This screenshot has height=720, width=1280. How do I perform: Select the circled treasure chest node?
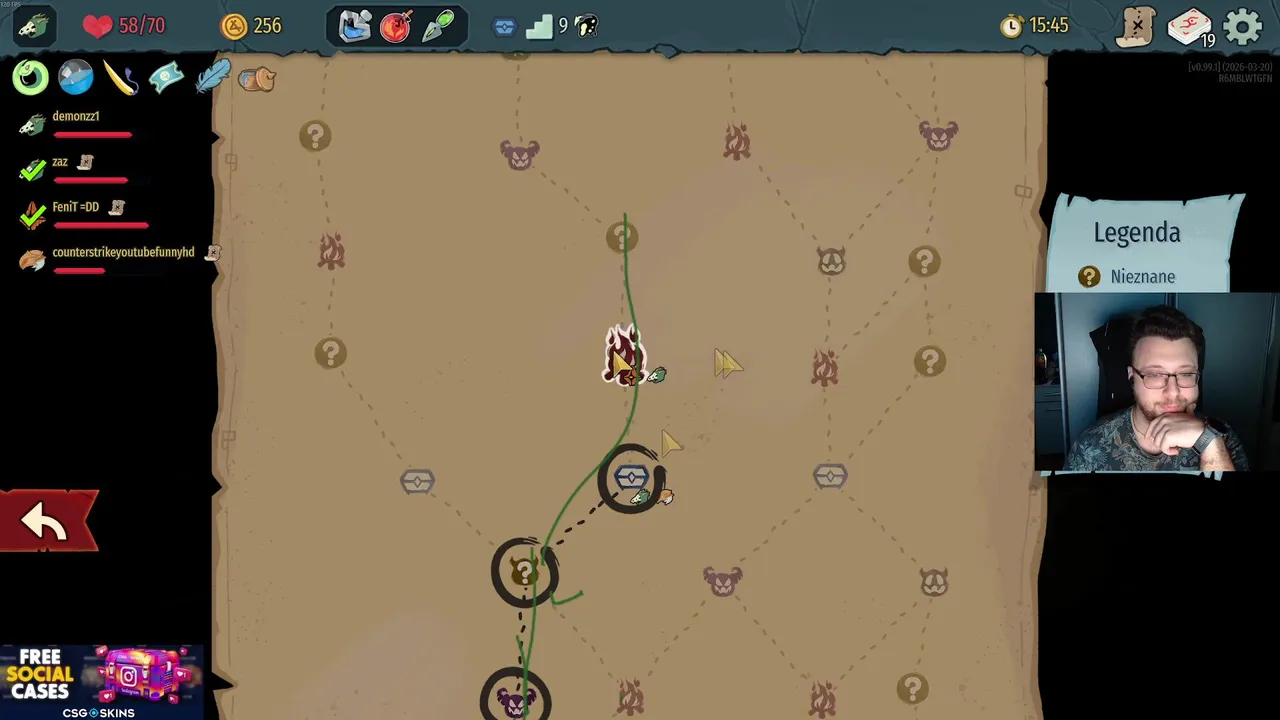(631, 479)
